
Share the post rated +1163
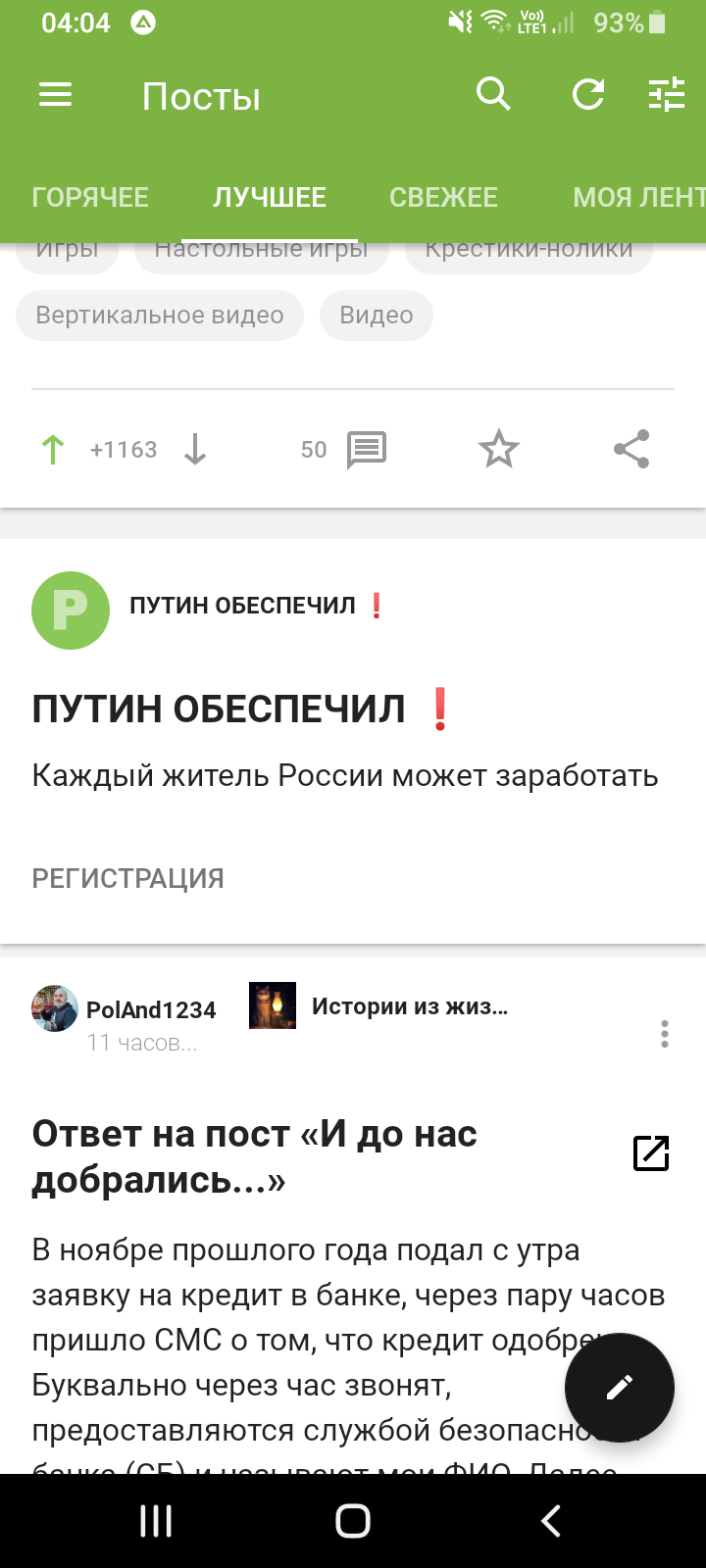pyautogui.click(x=631, y=450)
